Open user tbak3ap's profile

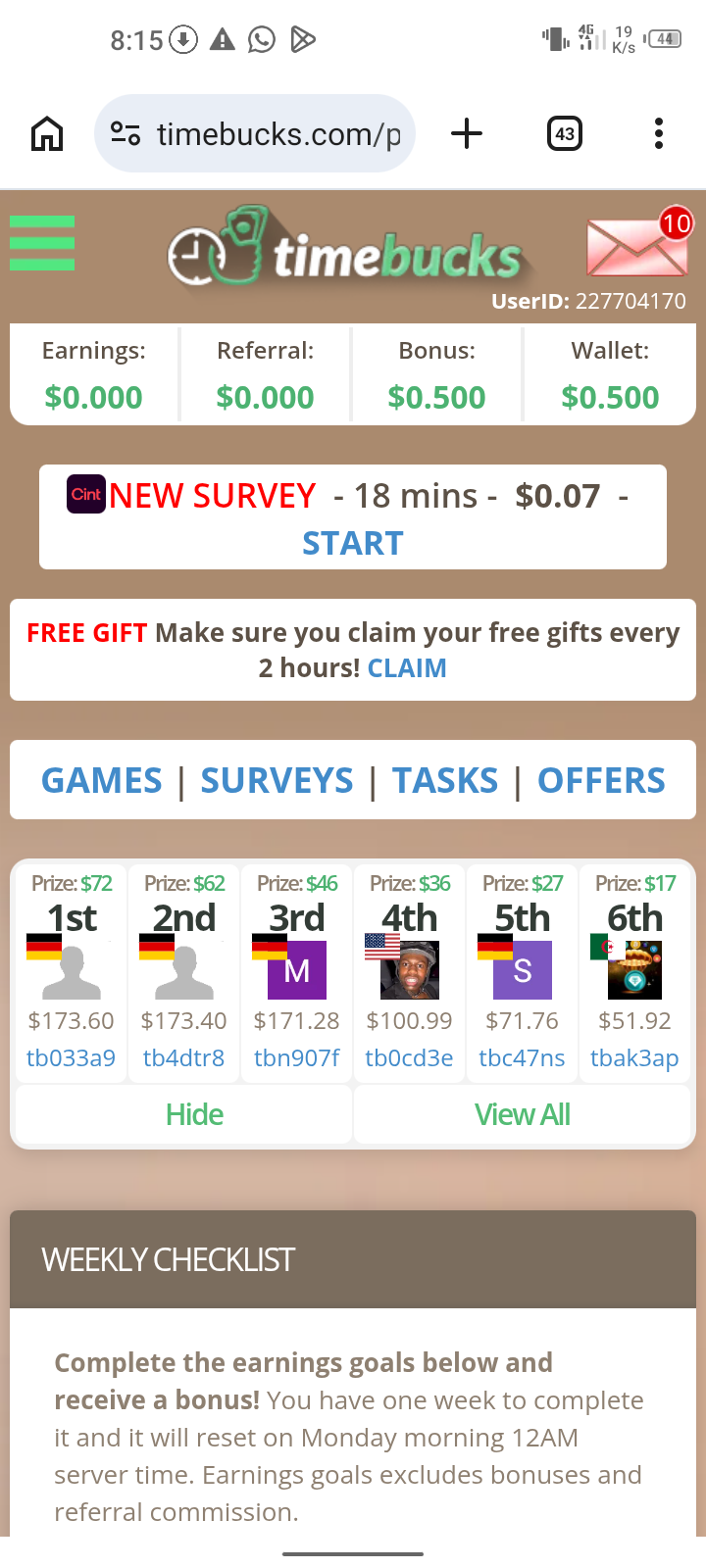pyautogui.click(x=634, y=1058)
